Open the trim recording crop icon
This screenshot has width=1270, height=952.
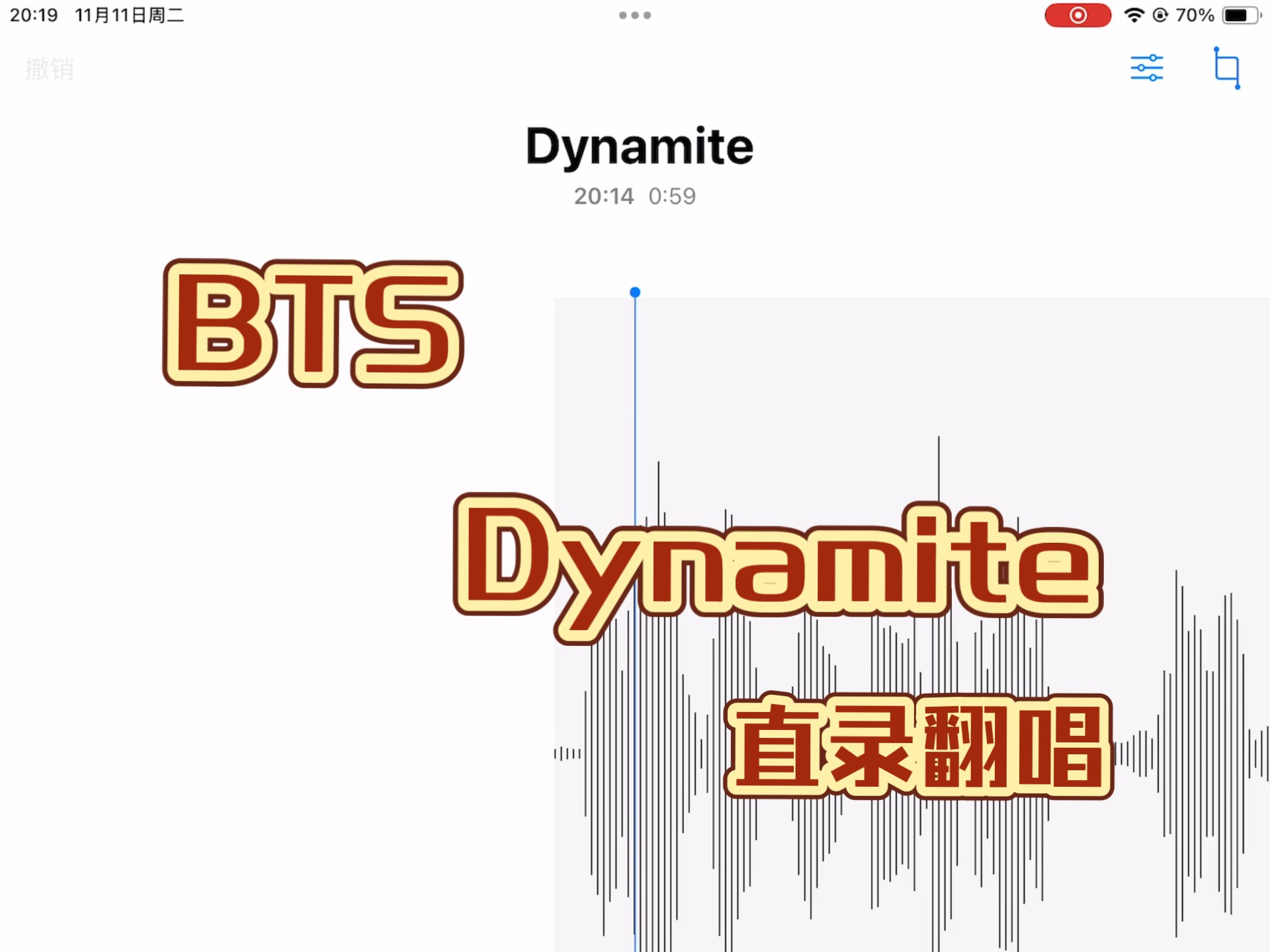1227,68
